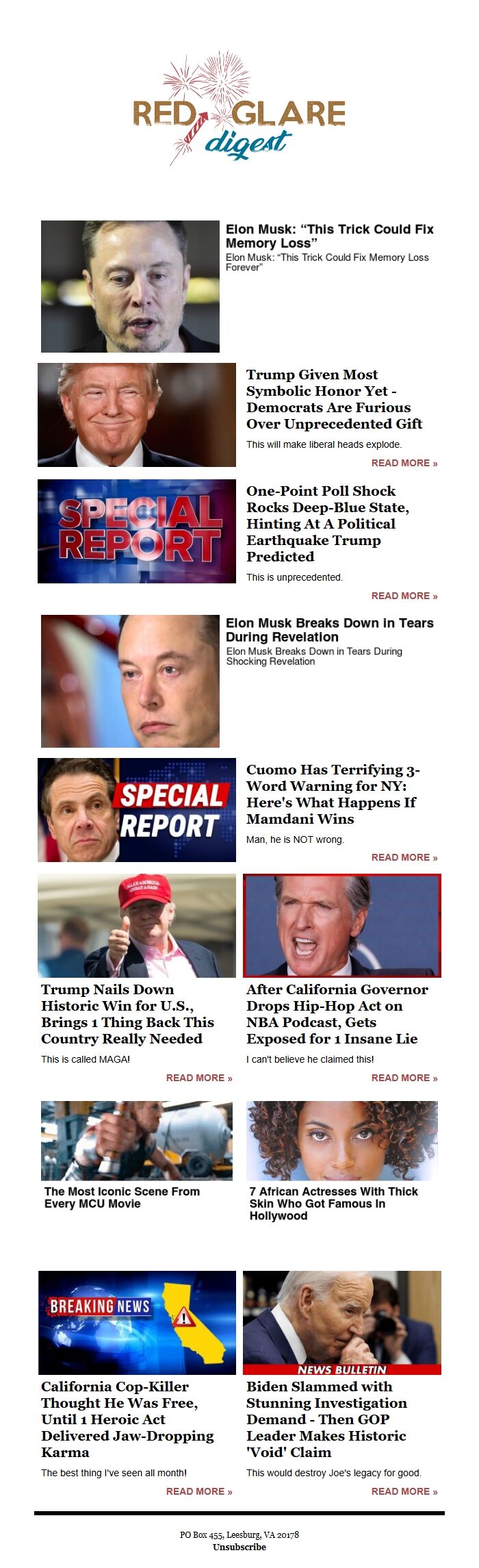Tap the After California Governor headline
Screen dimensions: 479x1568
[x=337, y=1014]
